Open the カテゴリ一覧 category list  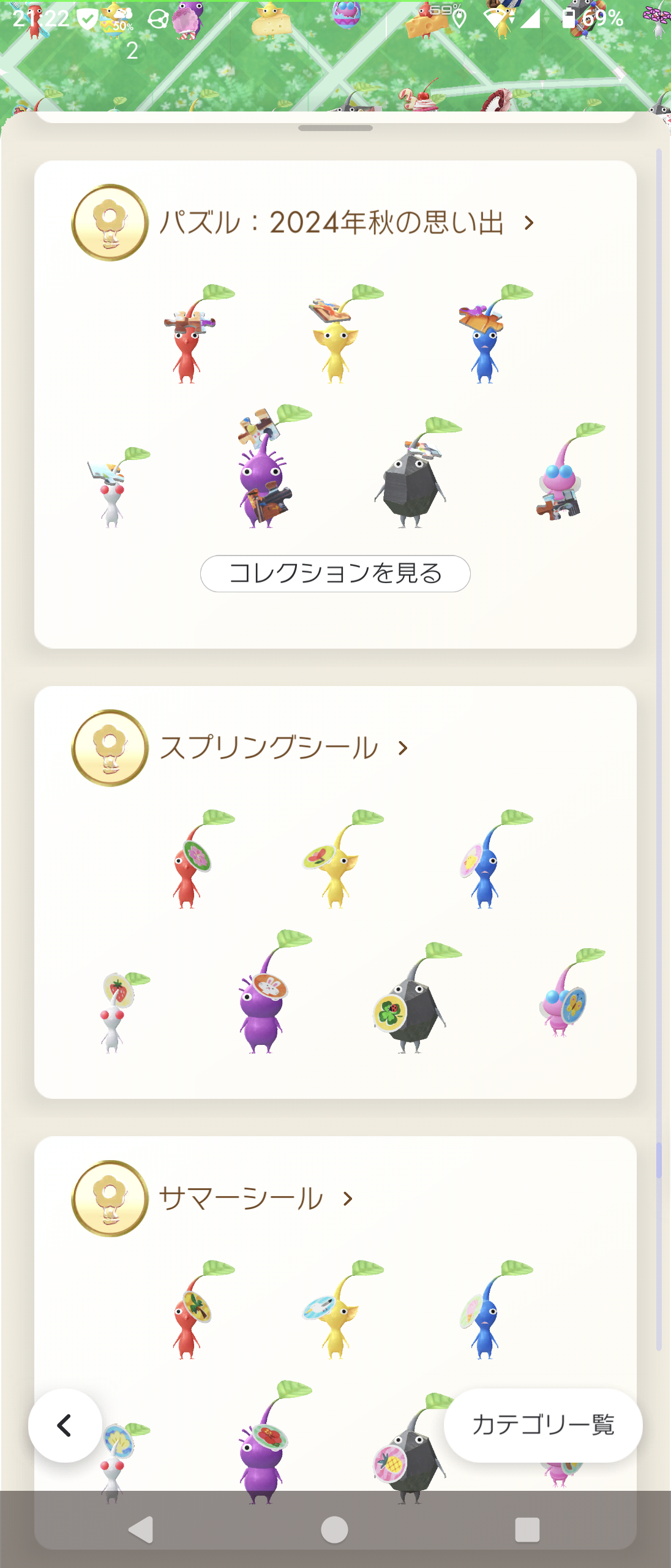tap(542, 1425)
